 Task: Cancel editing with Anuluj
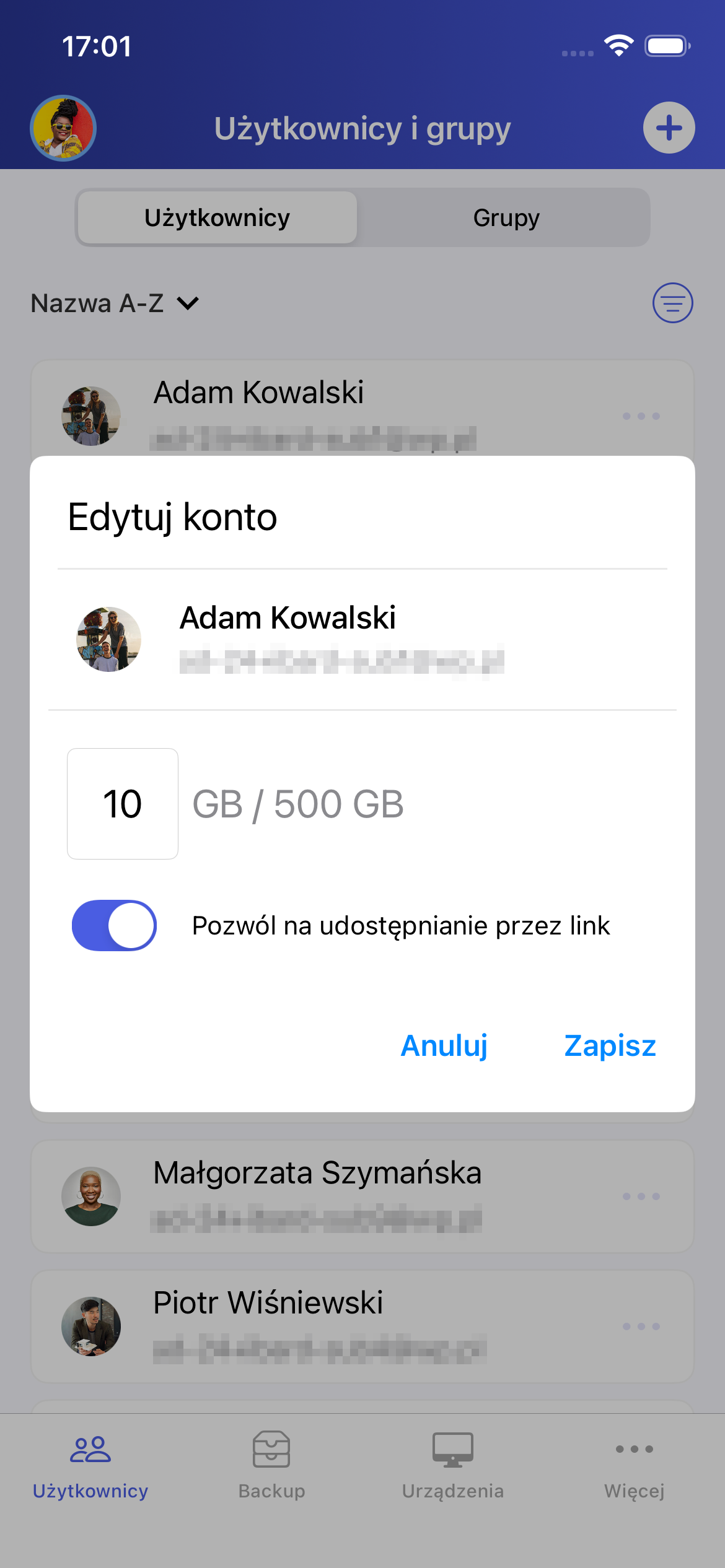click(x=444, y=1045)
